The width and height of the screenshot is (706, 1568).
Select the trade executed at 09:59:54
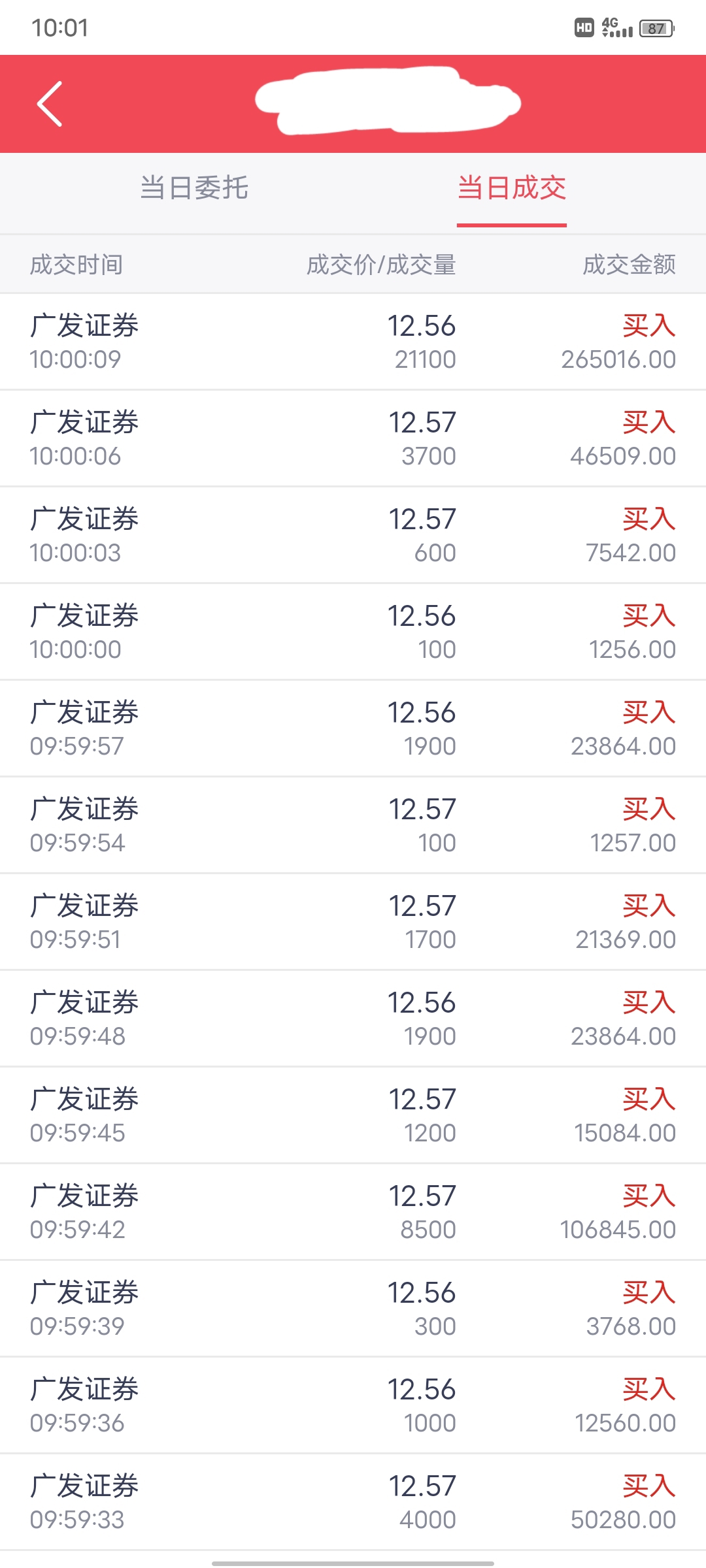point(353,825)
